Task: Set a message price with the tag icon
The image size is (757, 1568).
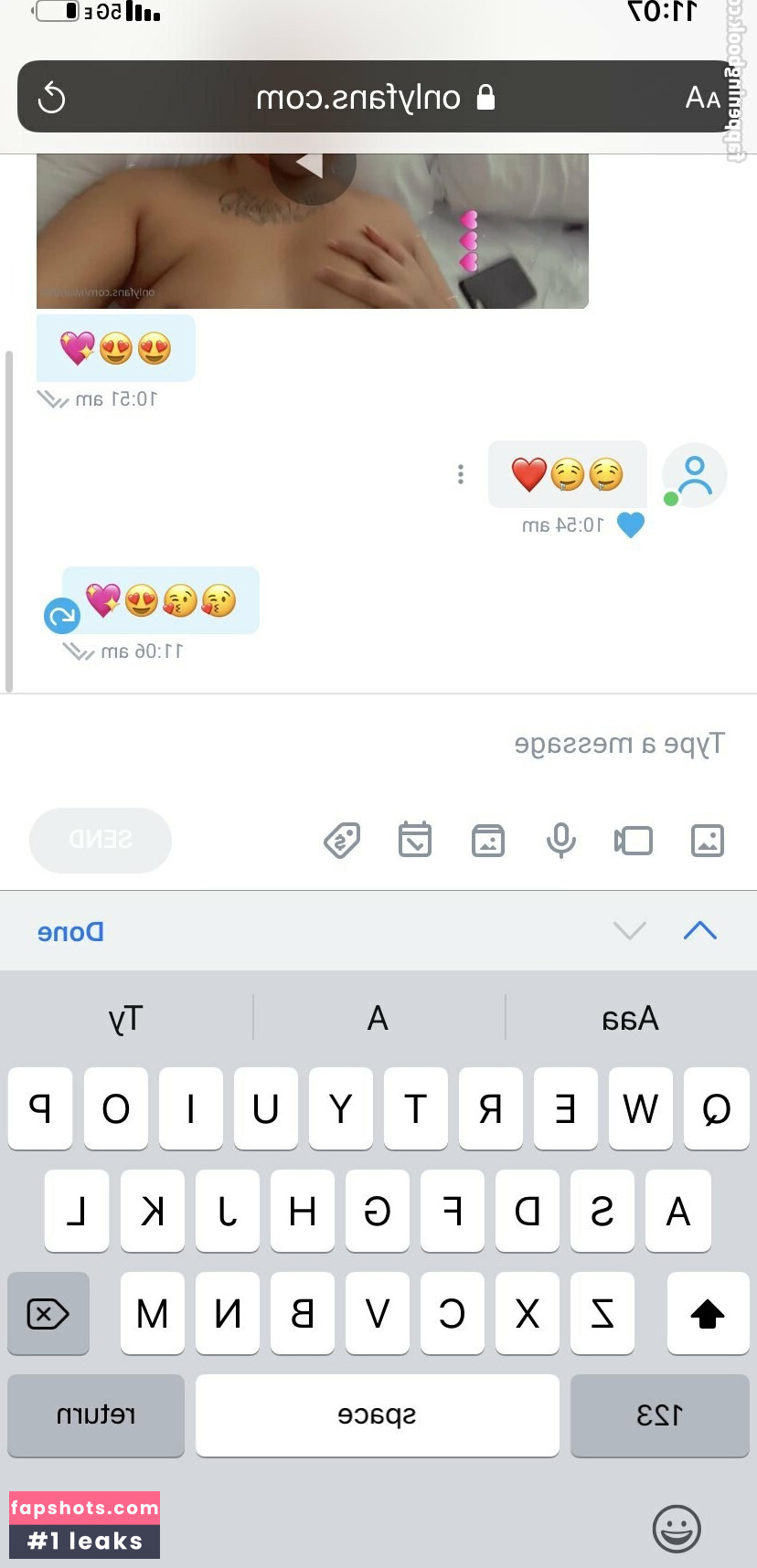Action: (x=342, y=840)
